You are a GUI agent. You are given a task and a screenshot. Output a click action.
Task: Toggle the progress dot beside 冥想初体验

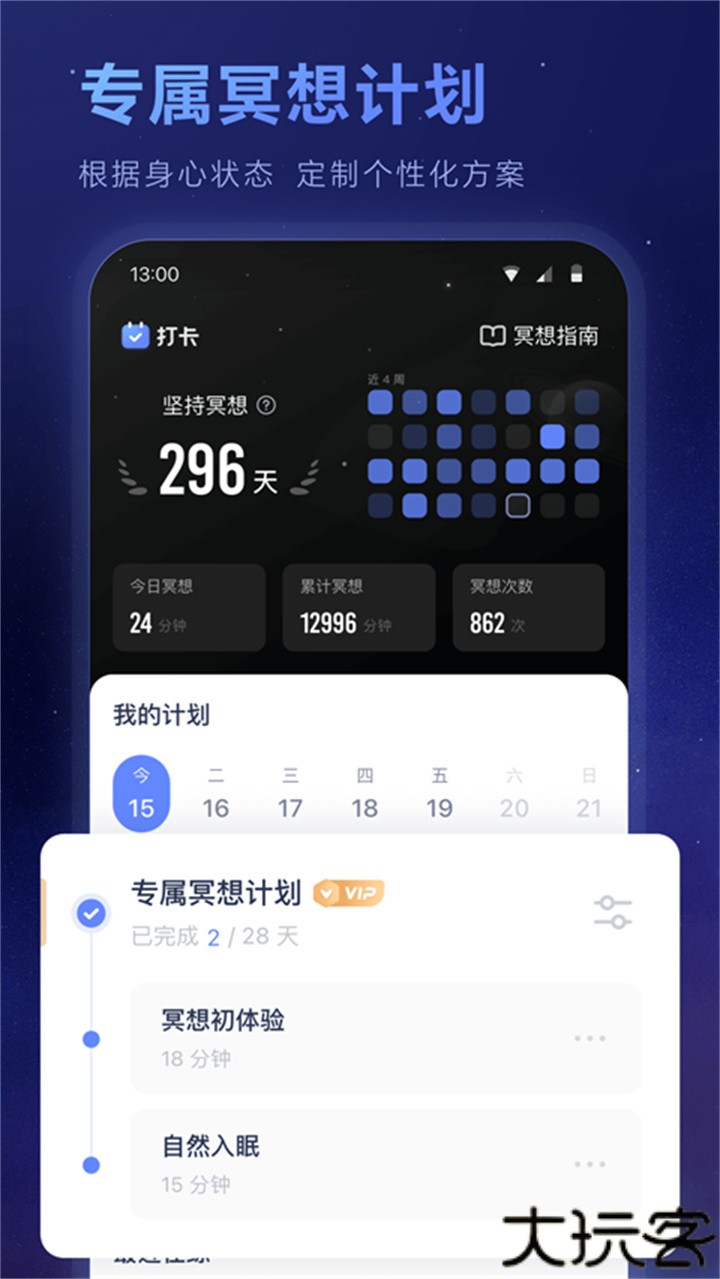coord(89,1037)
